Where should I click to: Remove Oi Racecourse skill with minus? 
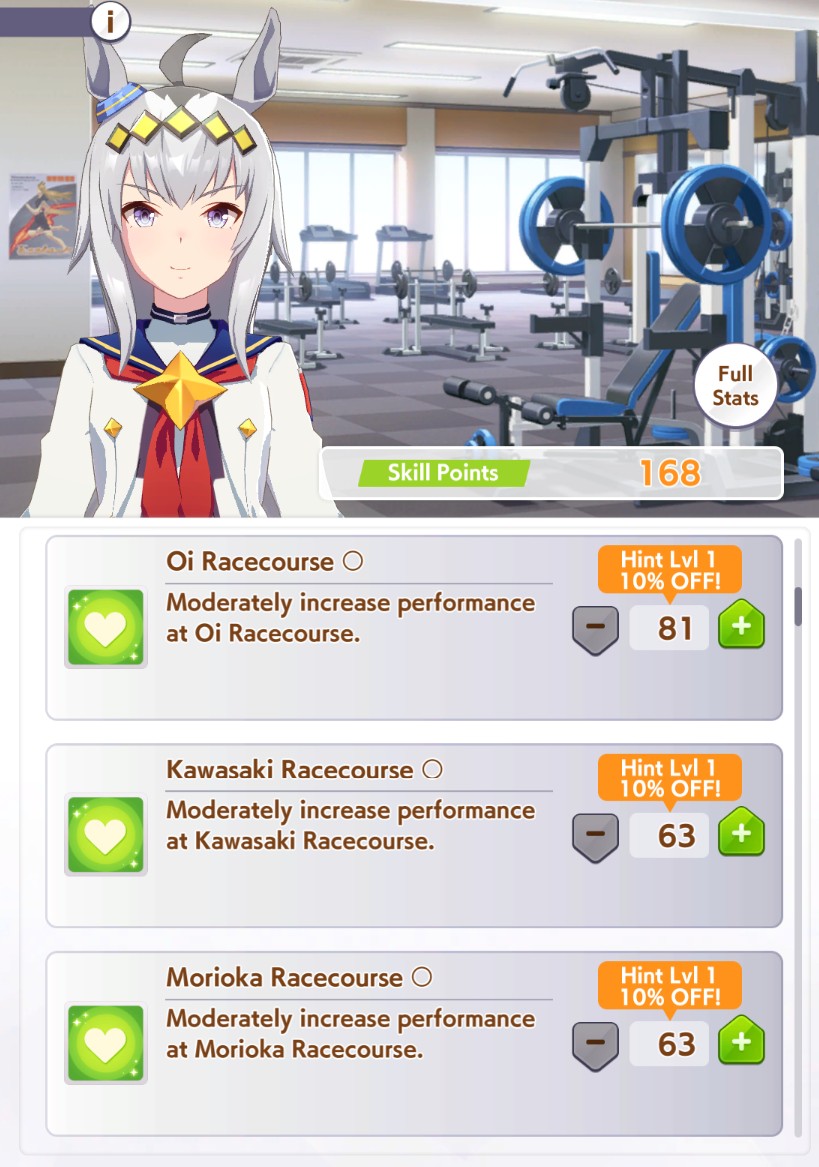pos(595,629)
